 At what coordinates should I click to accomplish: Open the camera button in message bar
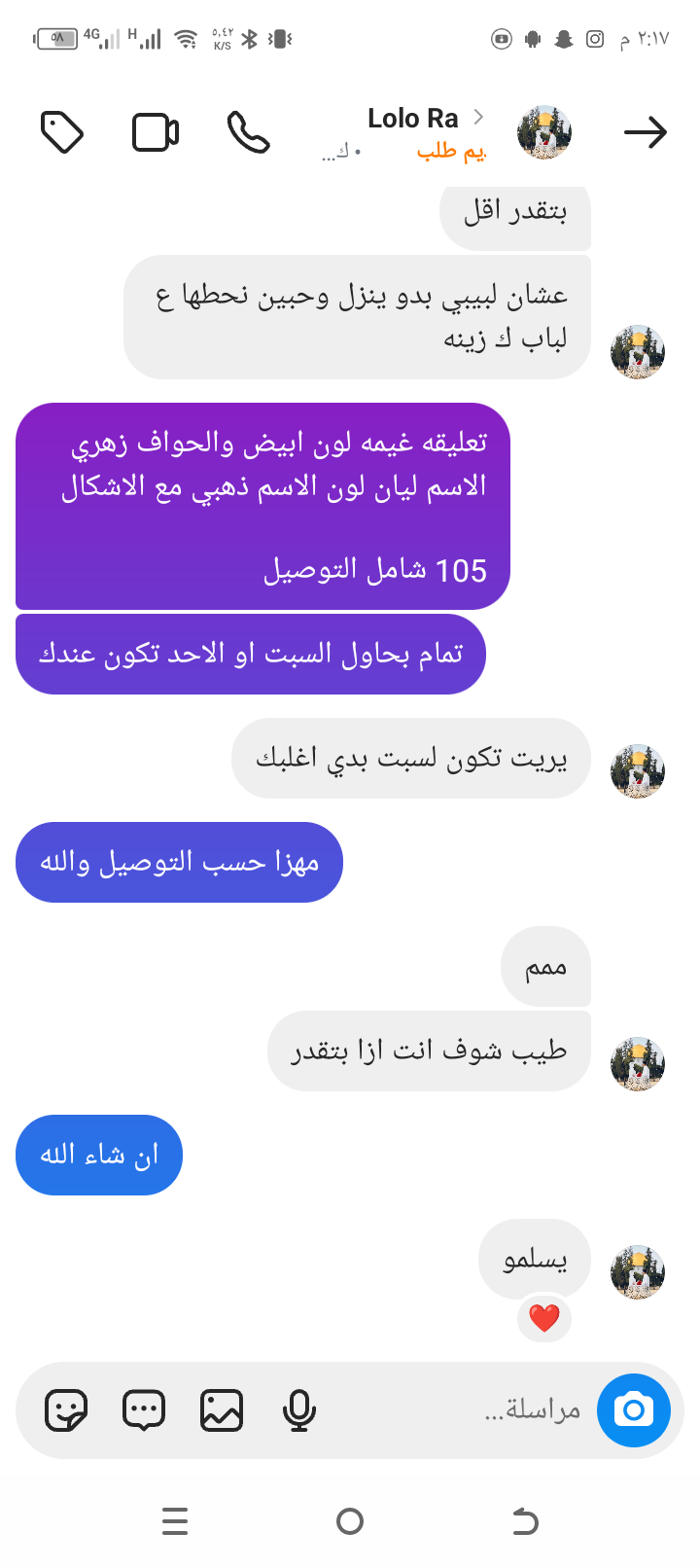point(634,1409)
